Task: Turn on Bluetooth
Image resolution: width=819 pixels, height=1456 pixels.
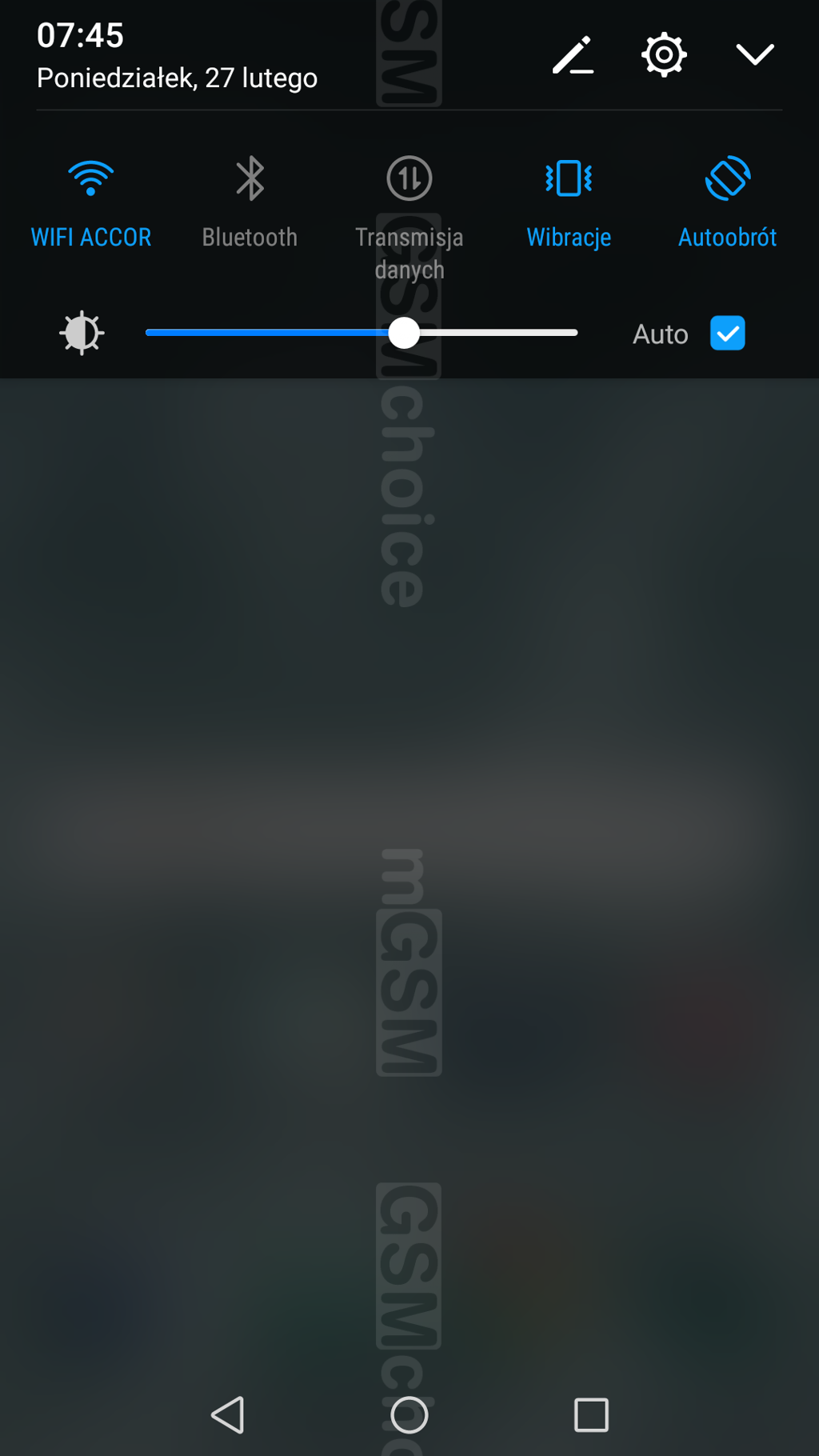Action: (x=250, y=179)
